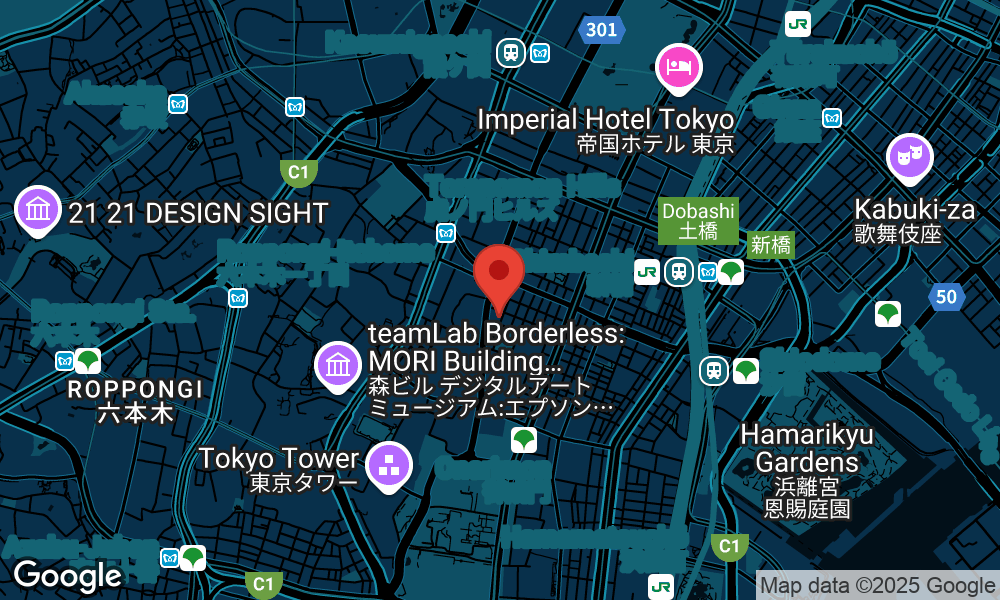1000x600 pixels.
Task: Tap the Hamarikyu Gardens label
Action: point(807,449)
